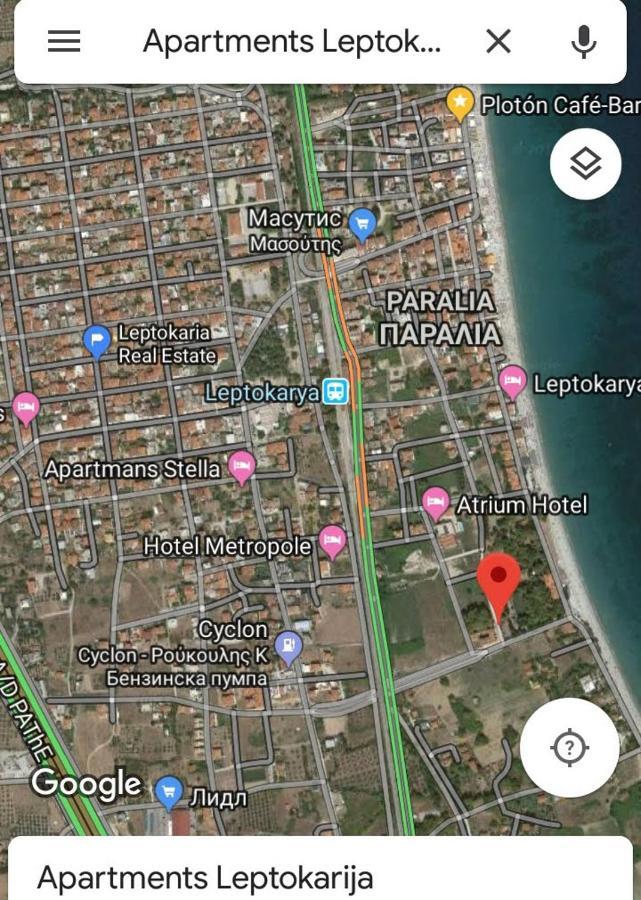Open the map layers selector
This screenshot has width=641, height=900.
pos(585,164)
